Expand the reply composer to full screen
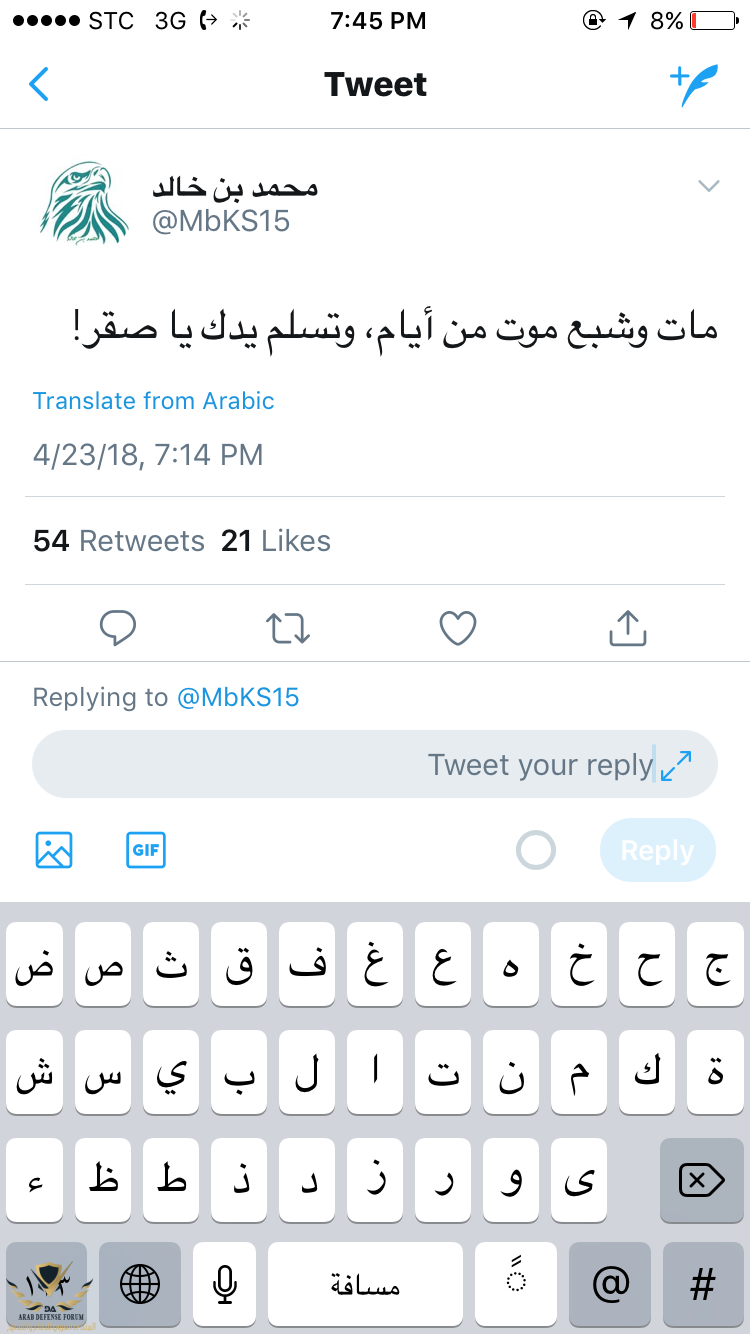The width and height of the screenshot is (750, 1334). point(677,765)
